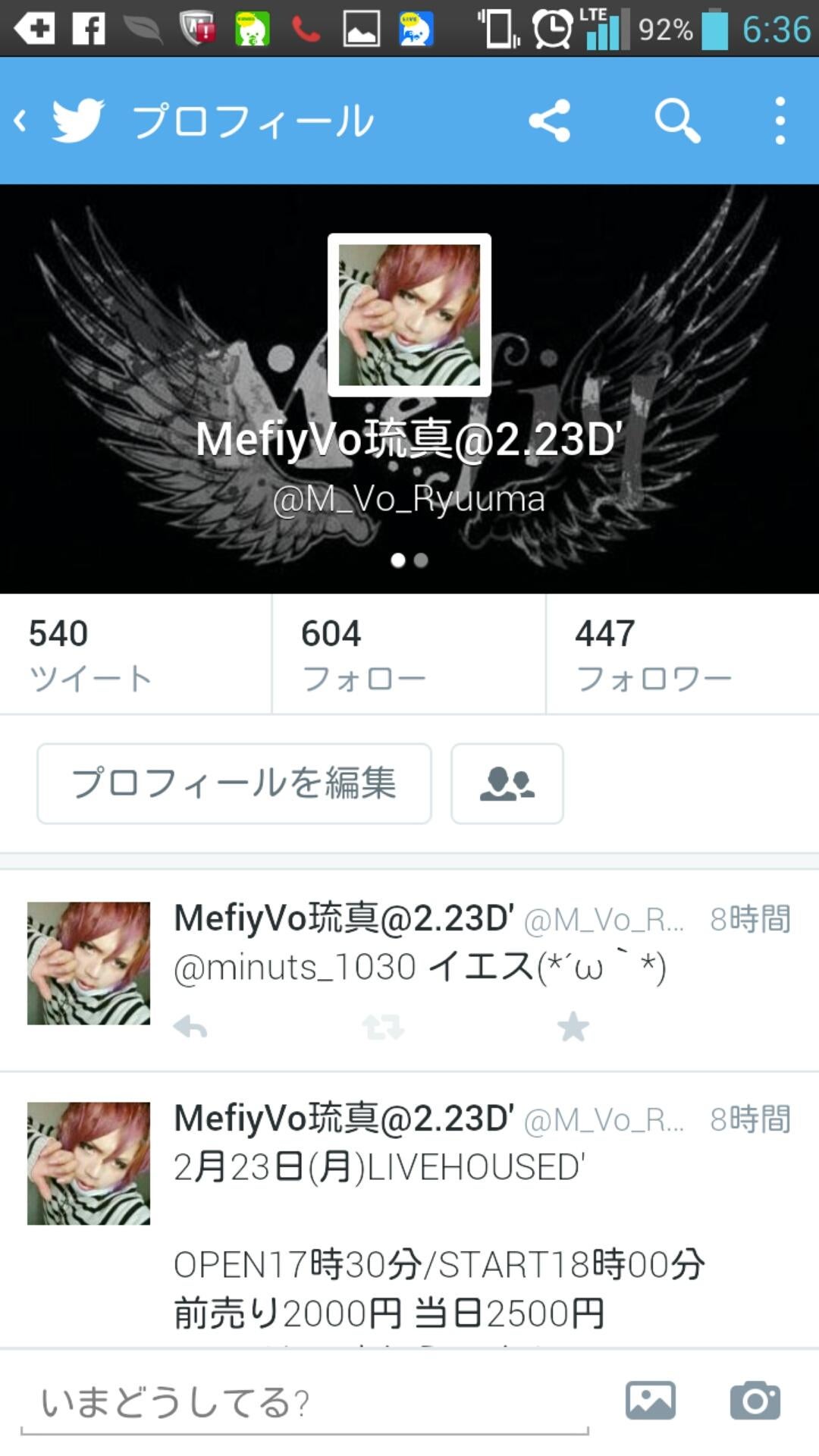Open the 604 フォロー list

(x=408, y=654)
